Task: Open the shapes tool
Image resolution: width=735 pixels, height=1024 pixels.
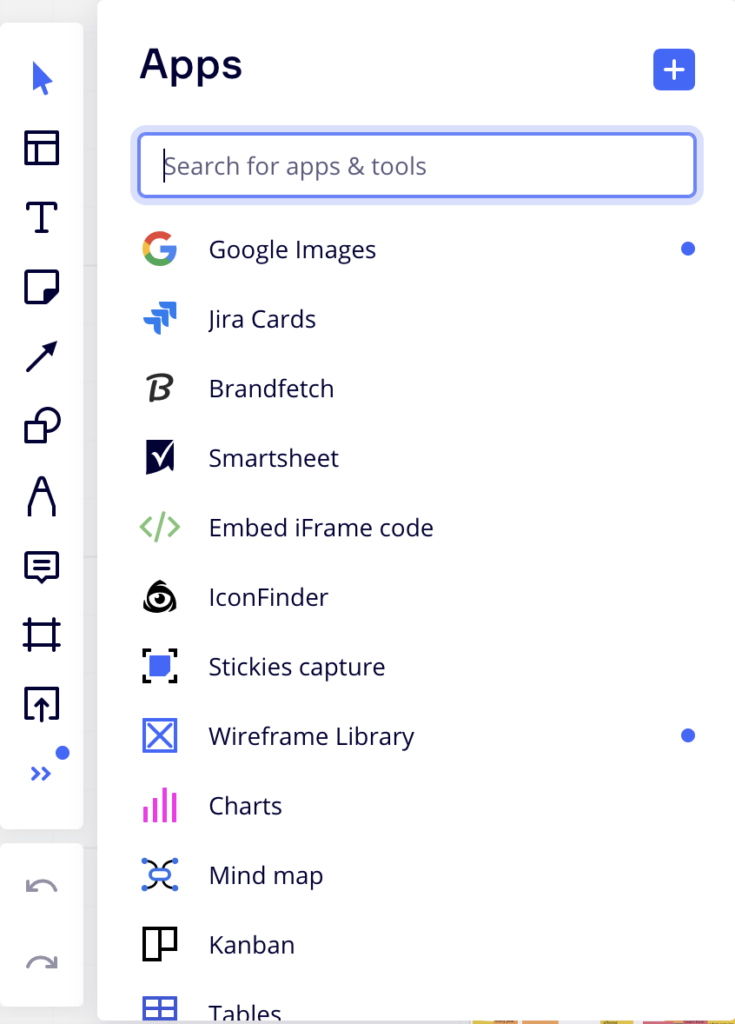Action: tap(41, 428)
